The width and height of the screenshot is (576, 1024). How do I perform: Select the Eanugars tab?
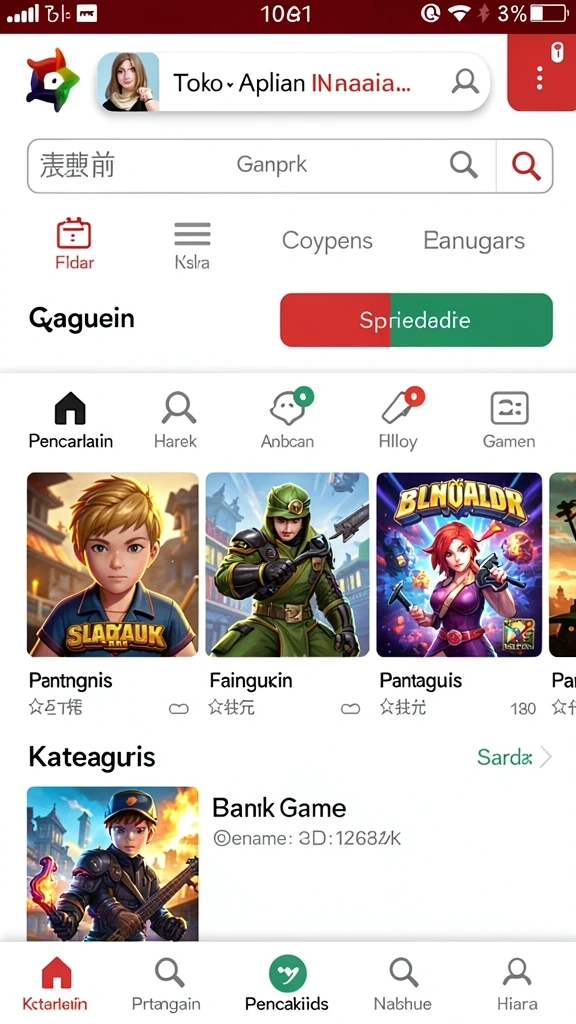(474, 241)
